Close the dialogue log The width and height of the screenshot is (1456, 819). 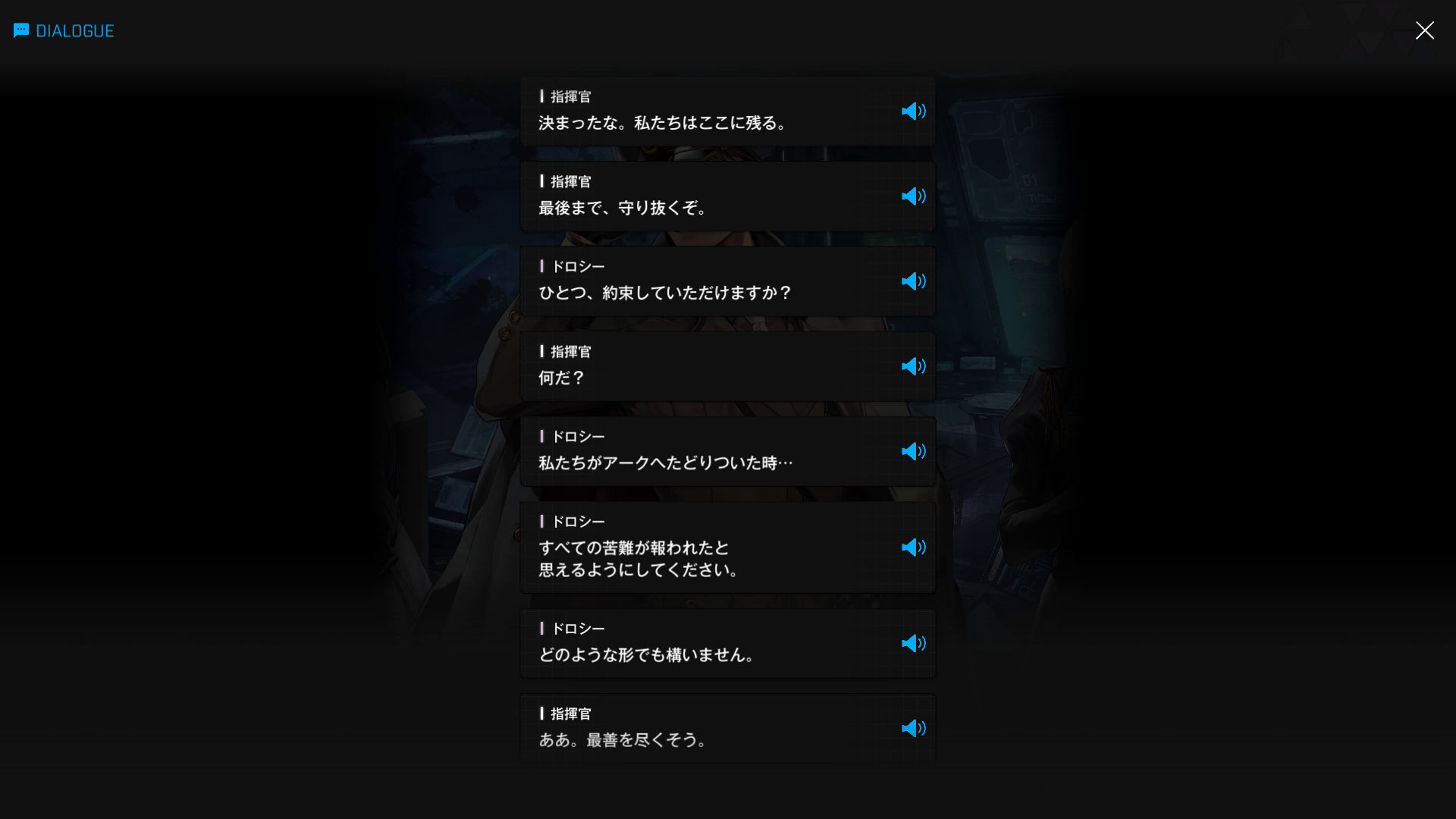1424,30
